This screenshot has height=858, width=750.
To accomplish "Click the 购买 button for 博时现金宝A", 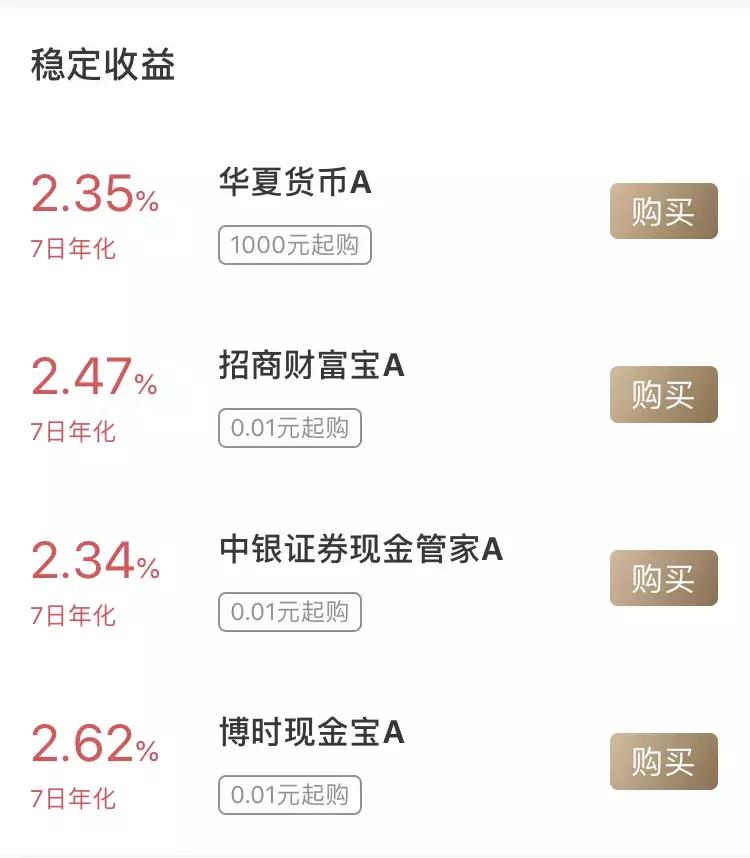I will click(x=663, y=763).
